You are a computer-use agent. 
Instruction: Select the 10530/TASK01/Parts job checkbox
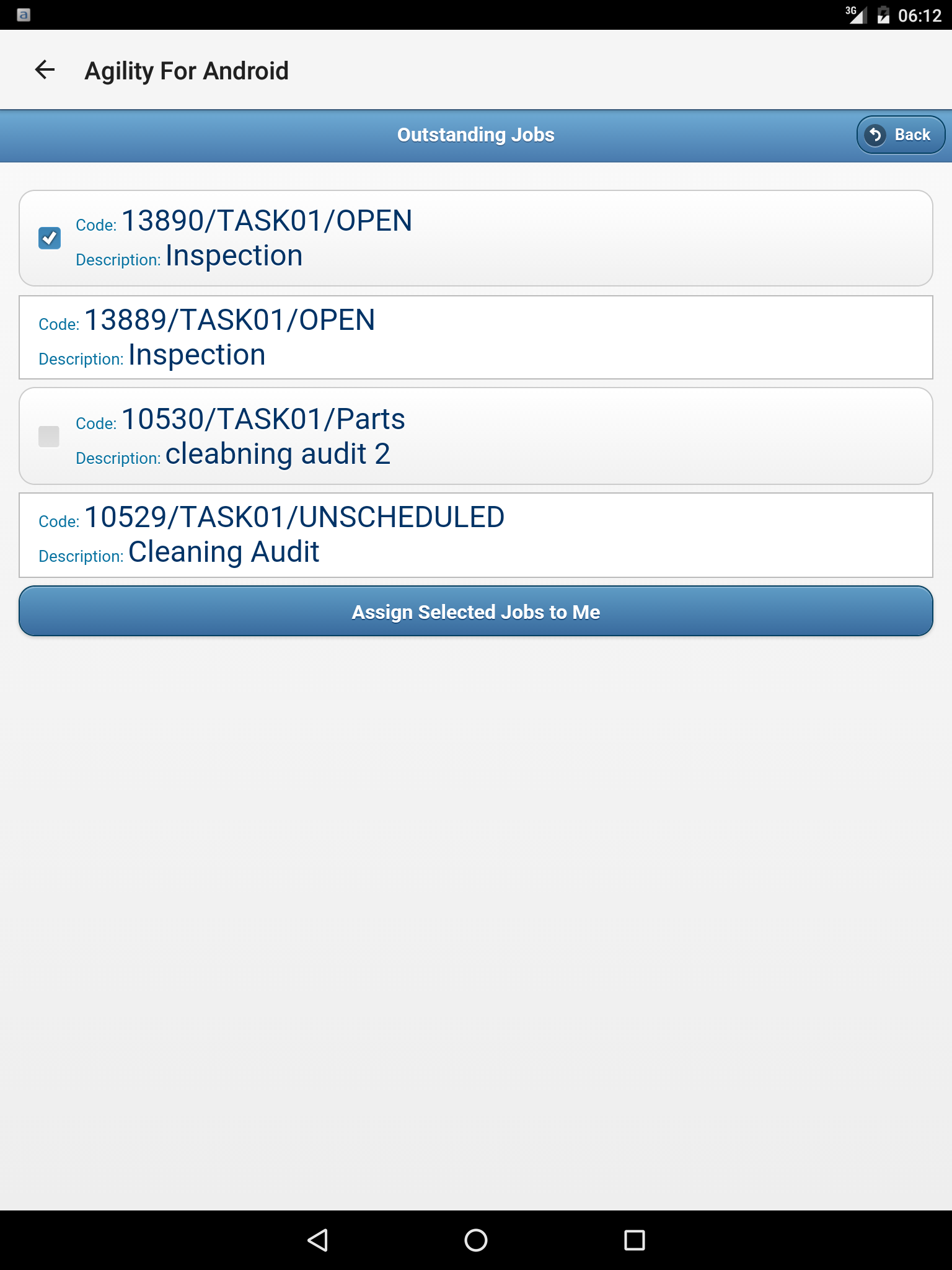pyautogui.click(x=49, y=437)
